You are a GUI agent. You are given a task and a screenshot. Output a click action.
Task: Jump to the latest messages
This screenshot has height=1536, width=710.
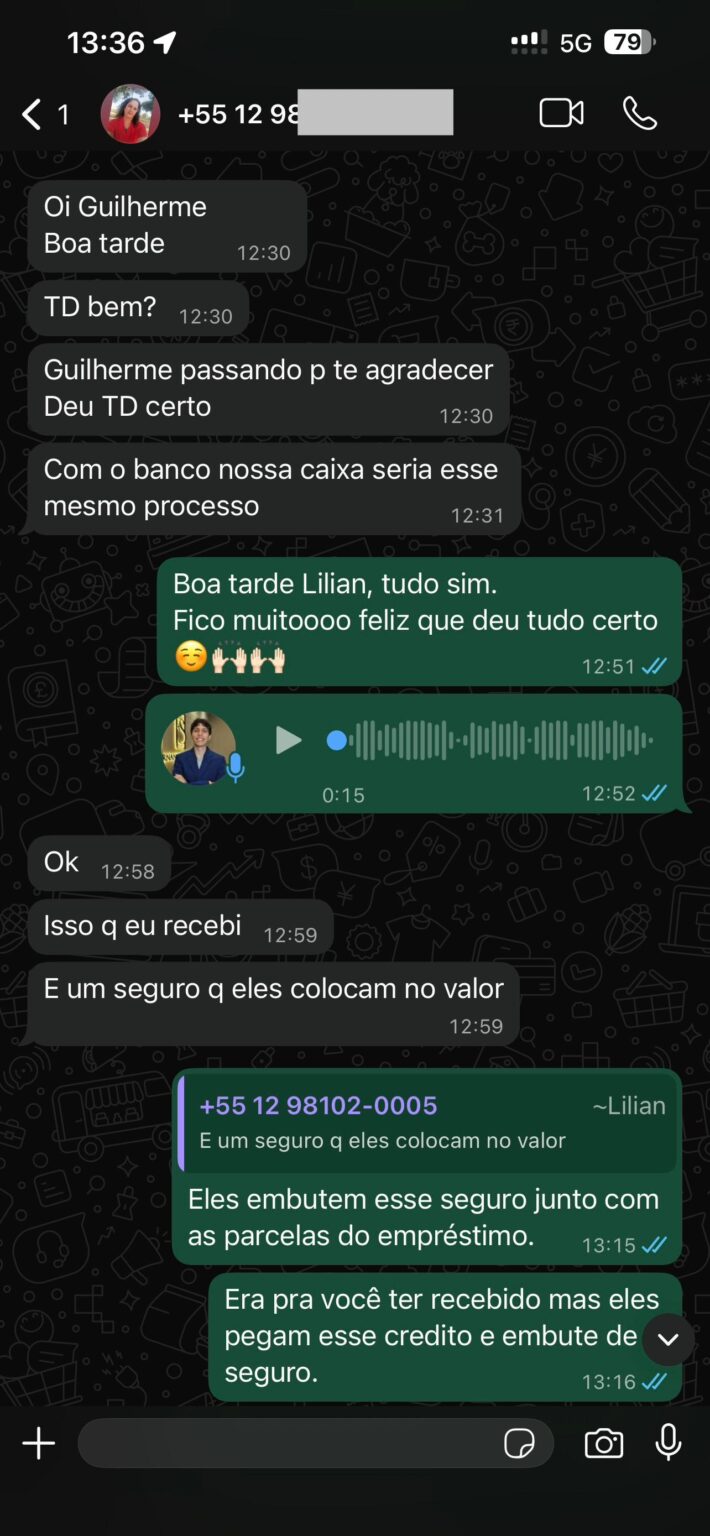click(668, 1339)
